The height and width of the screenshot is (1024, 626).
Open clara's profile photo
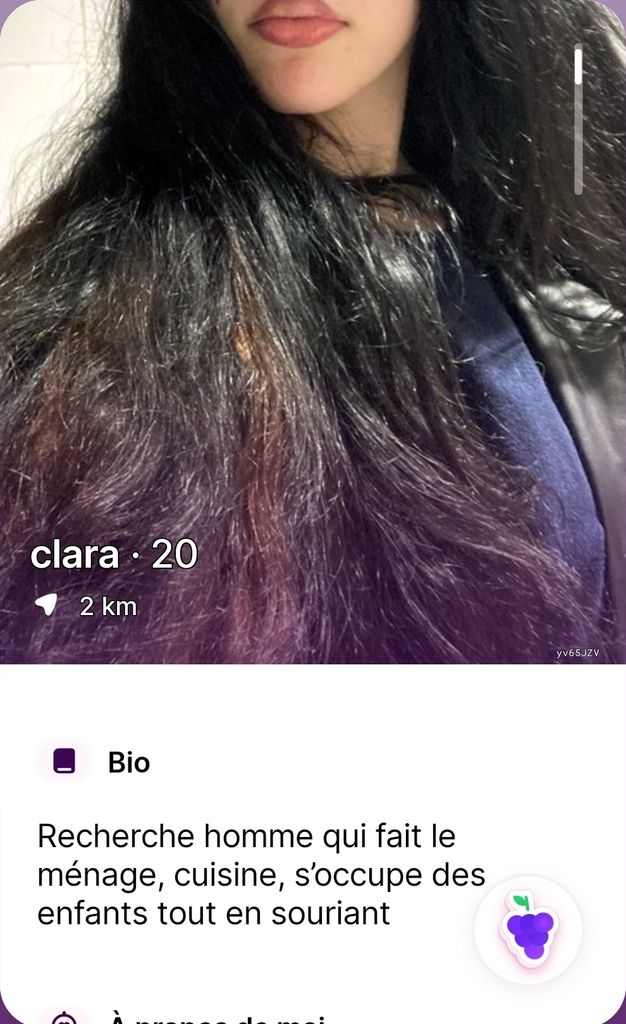coord(312,330)
